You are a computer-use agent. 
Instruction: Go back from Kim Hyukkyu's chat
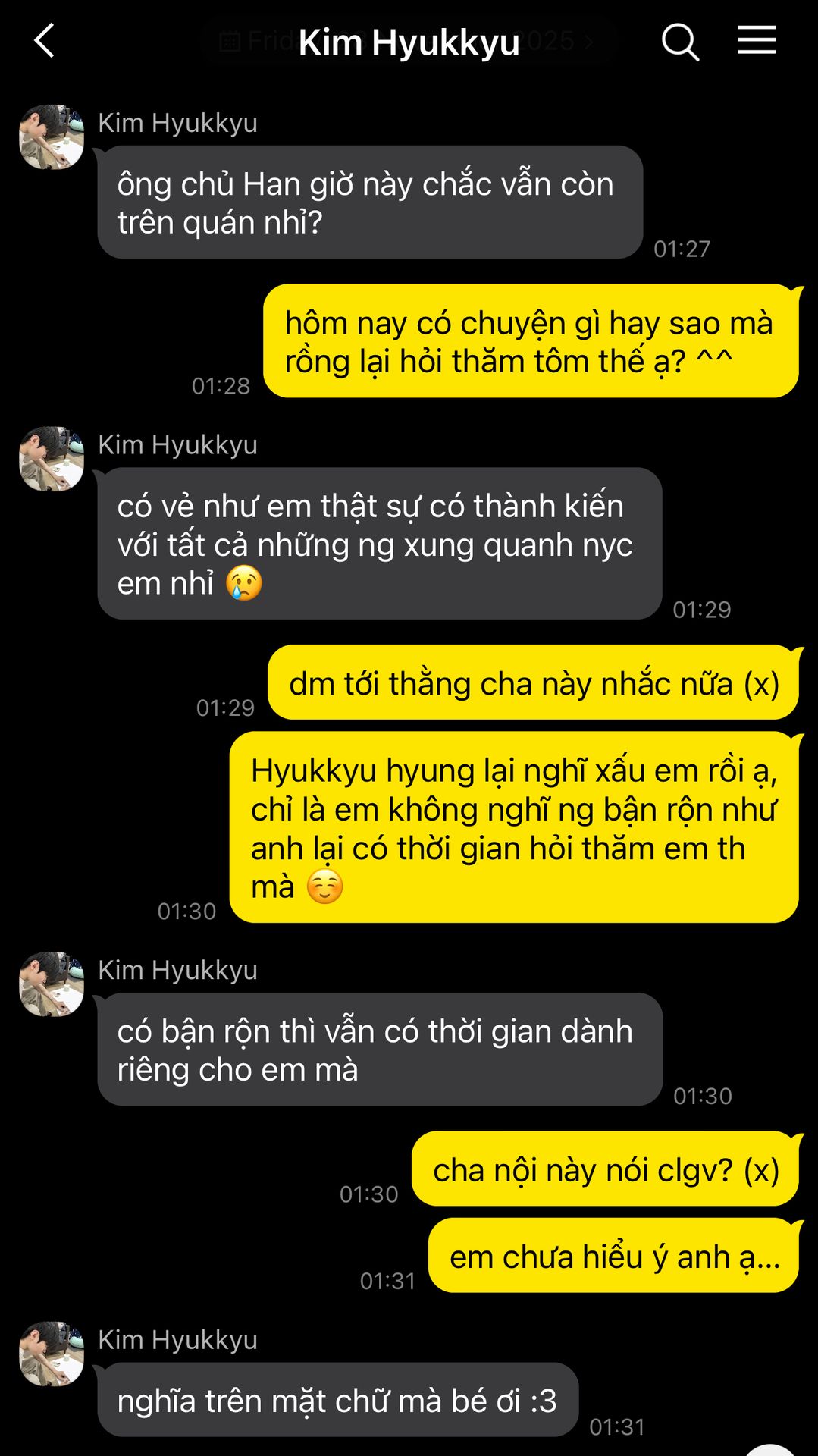pos(44,41)
